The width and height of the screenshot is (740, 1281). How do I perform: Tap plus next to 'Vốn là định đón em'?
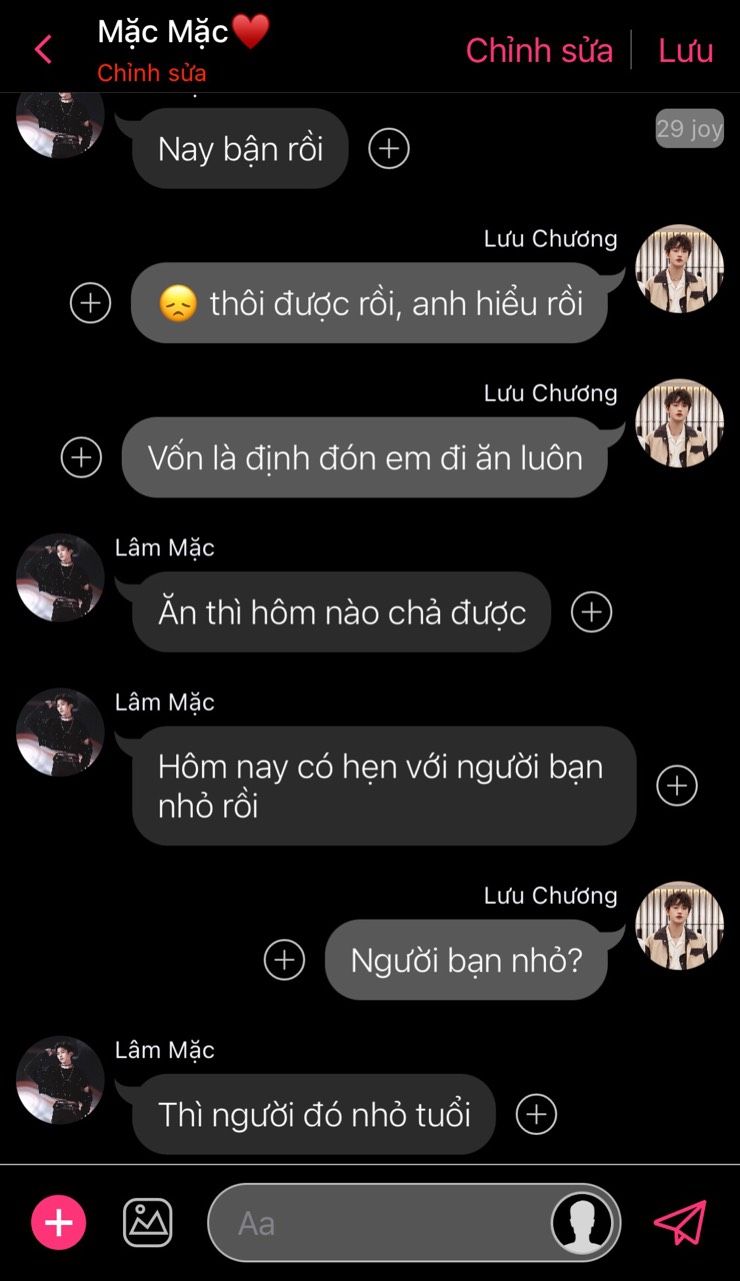point(82,457)
